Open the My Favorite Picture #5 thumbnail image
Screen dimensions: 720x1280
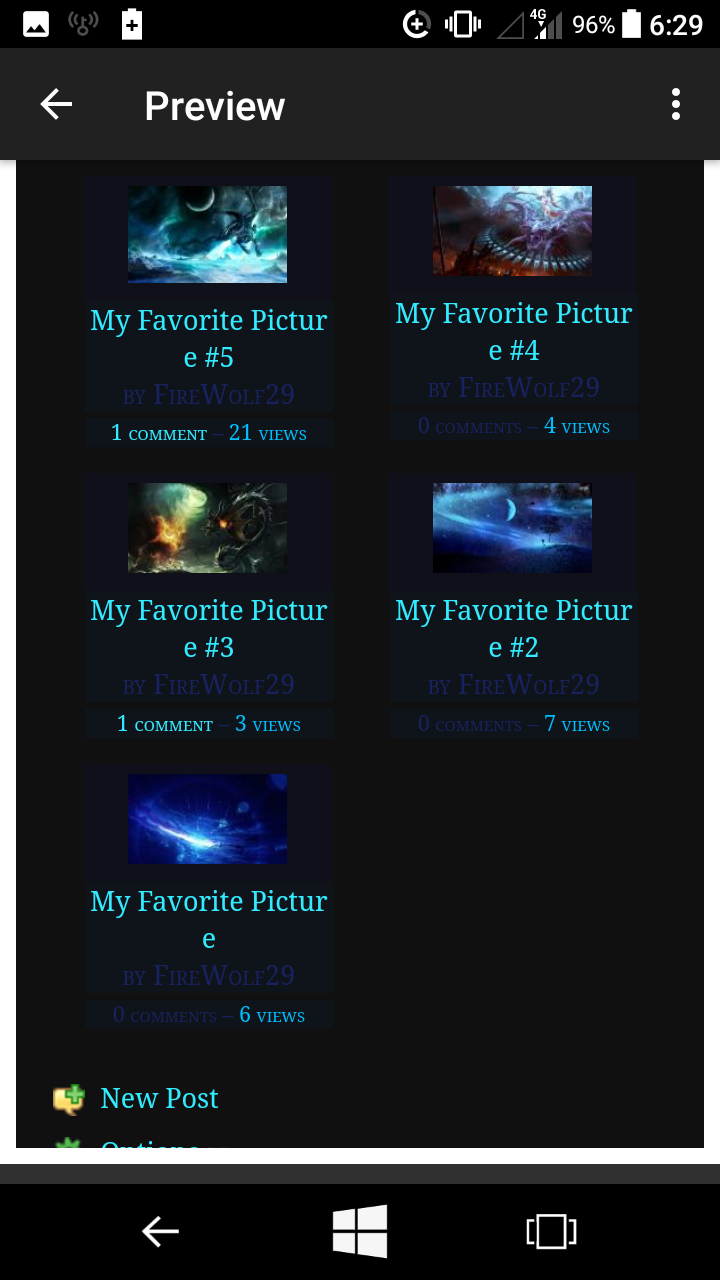(x=207, y=234)
